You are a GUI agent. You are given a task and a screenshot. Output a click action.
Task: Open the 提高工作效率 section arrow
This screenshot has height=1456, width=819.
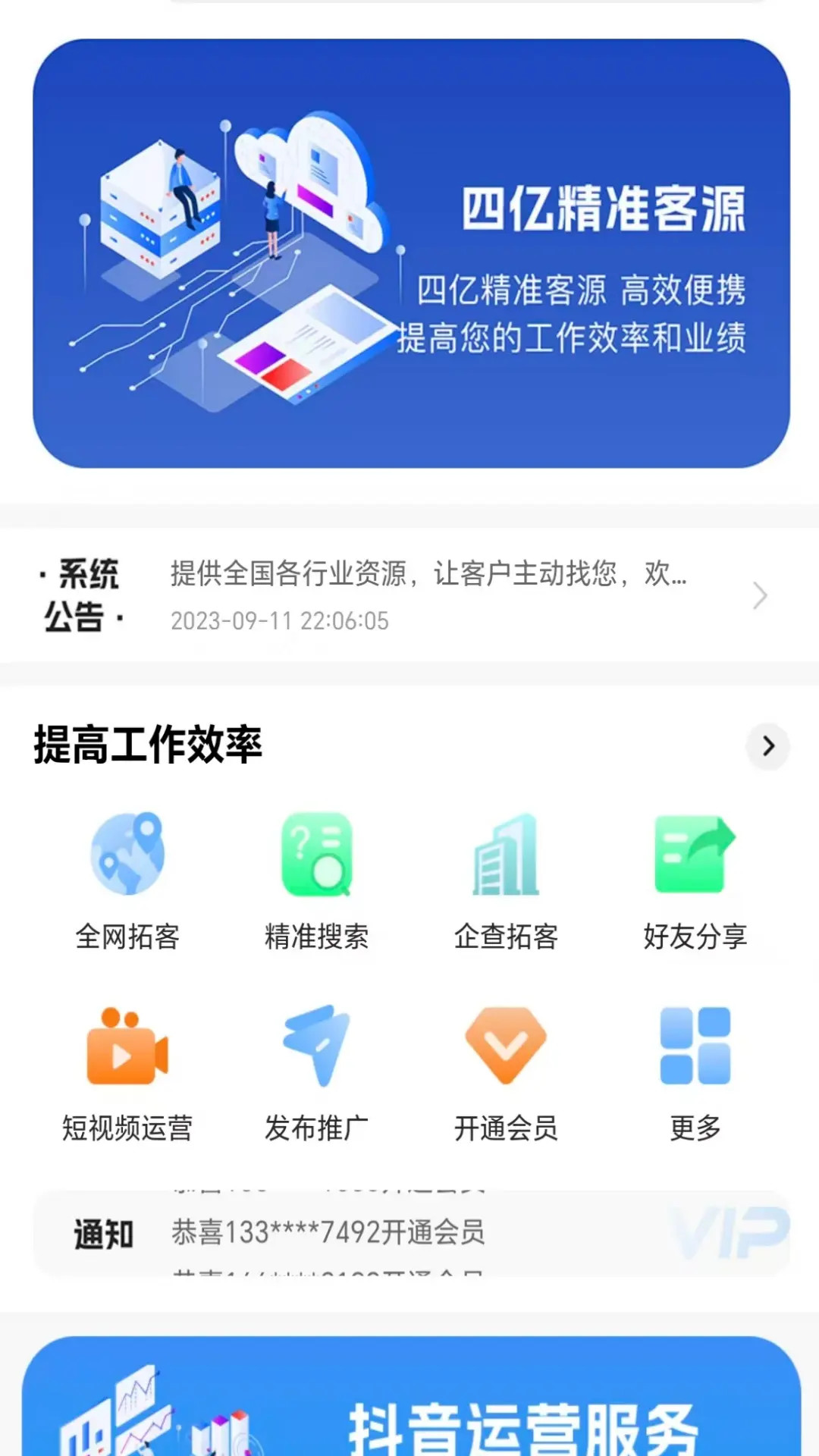pos(767,746)
